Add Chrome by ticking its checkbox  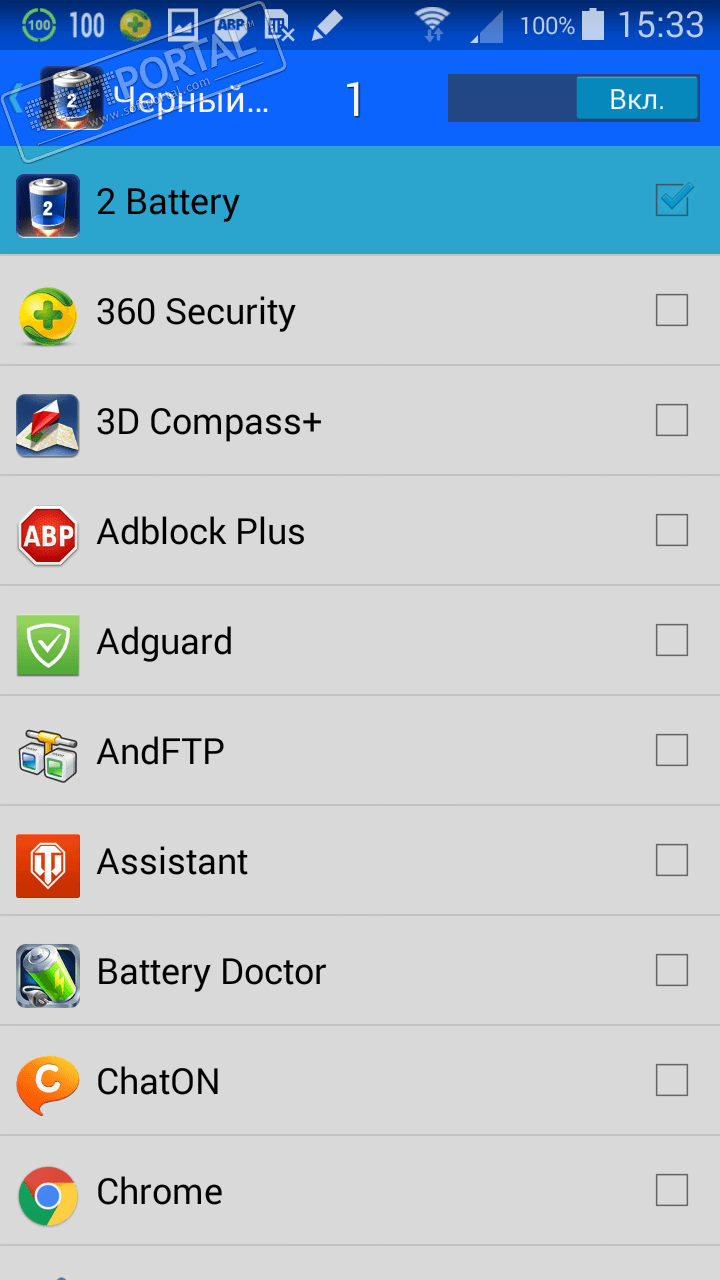[x=672, y=1190]
